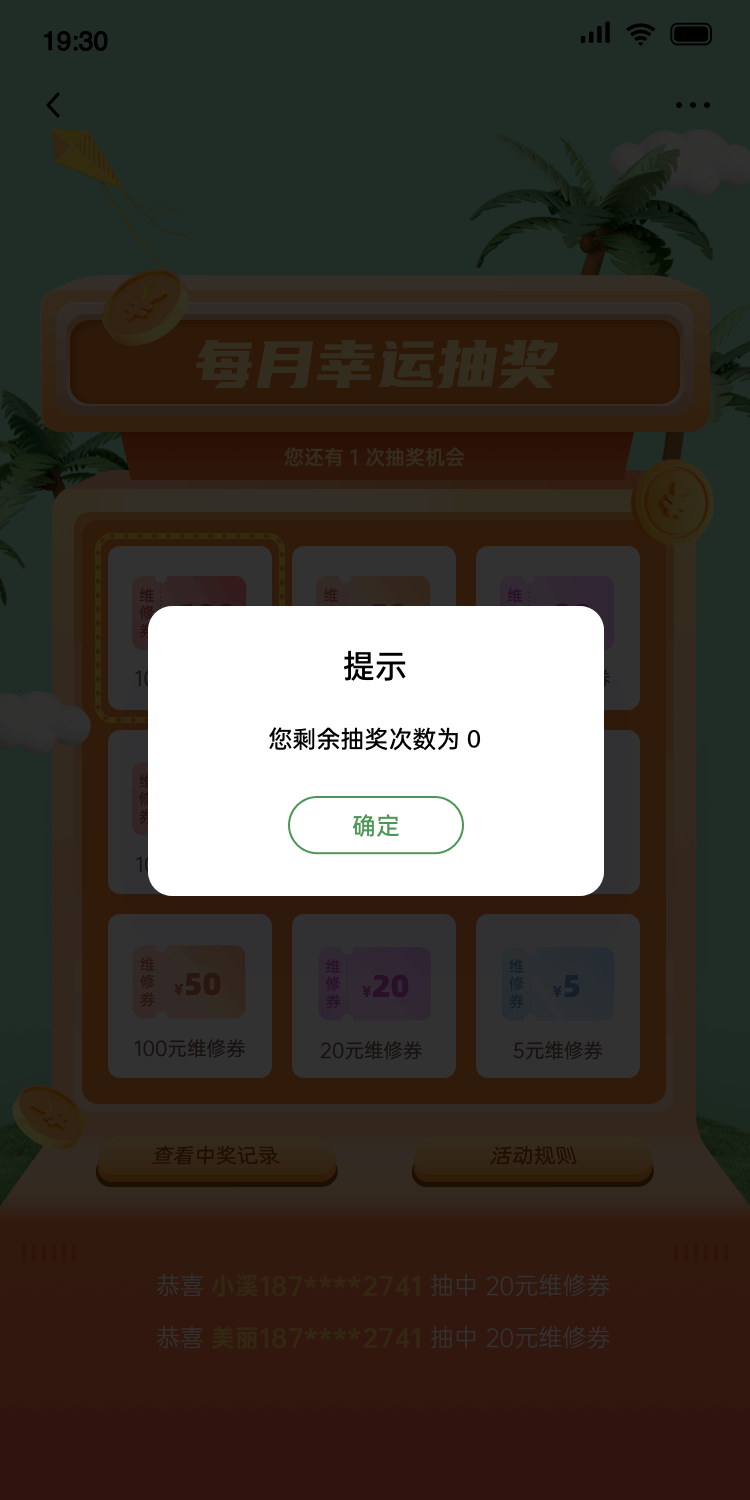The image size is (750, 1500).
Task: Open 查看中奖记录 winning records
Action: 216,1157
